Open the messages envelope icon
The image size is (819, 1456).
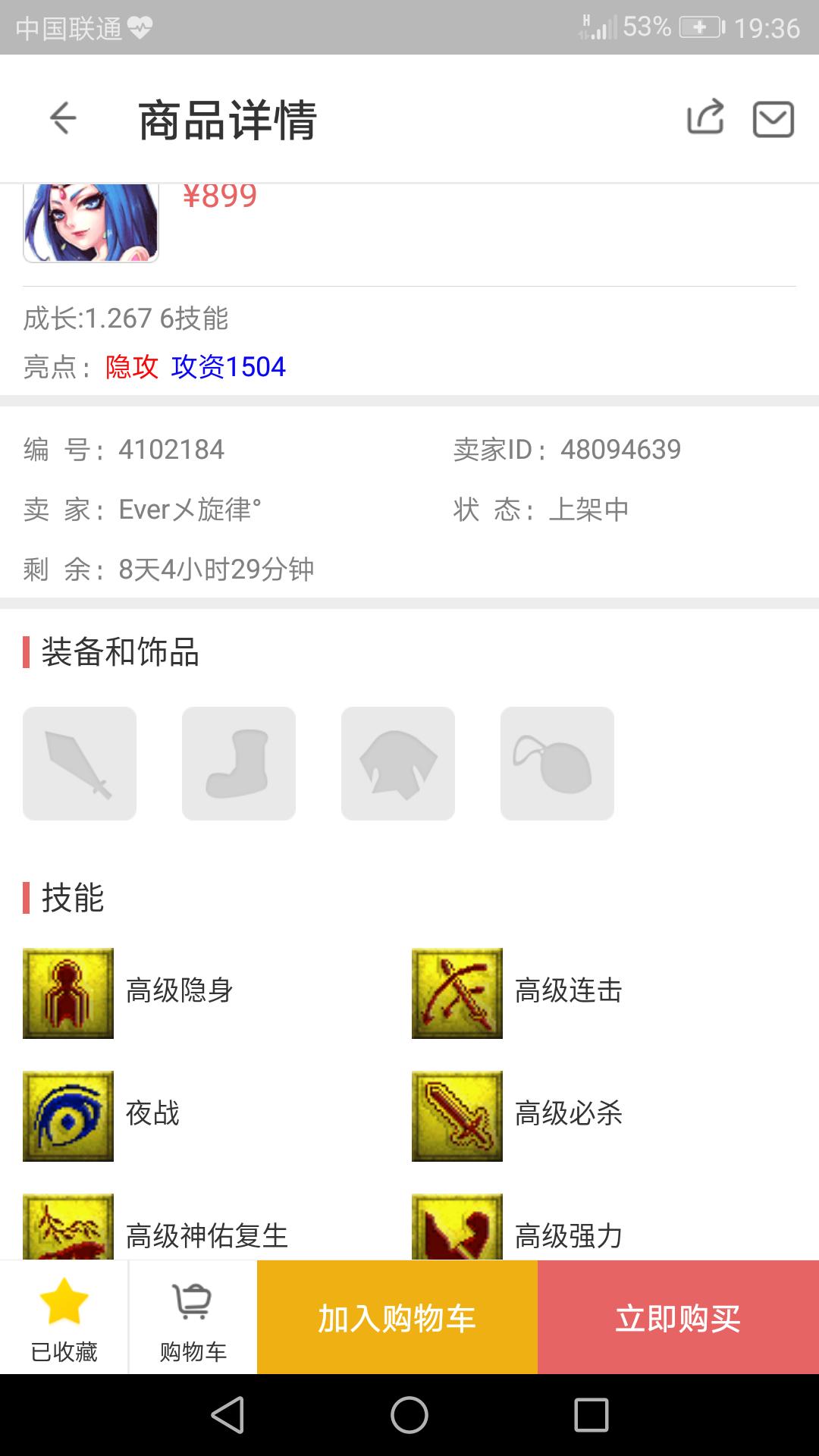point(773,119)
